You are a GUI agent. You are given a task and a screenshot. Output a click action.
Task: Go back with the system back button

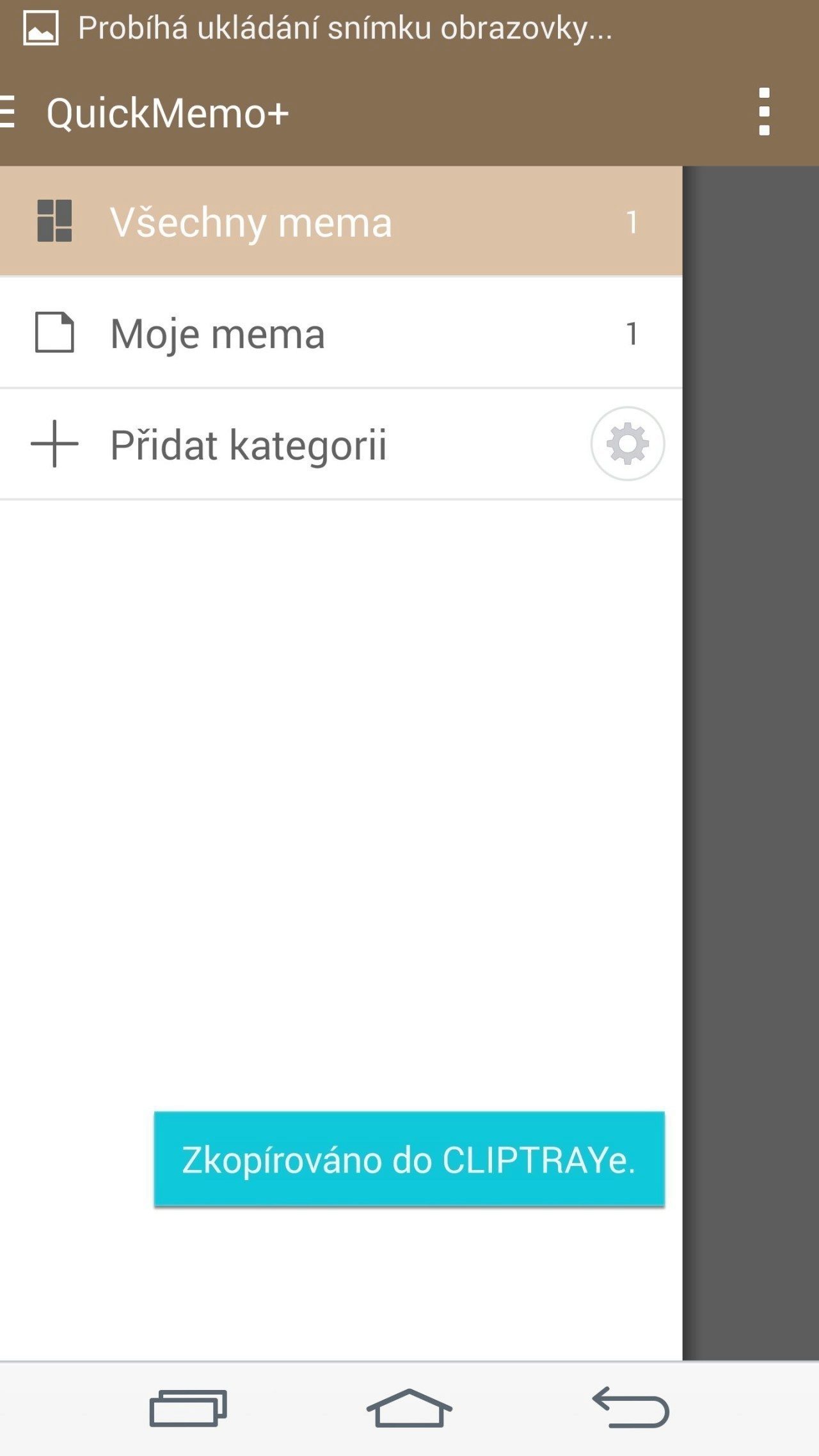631,1407
